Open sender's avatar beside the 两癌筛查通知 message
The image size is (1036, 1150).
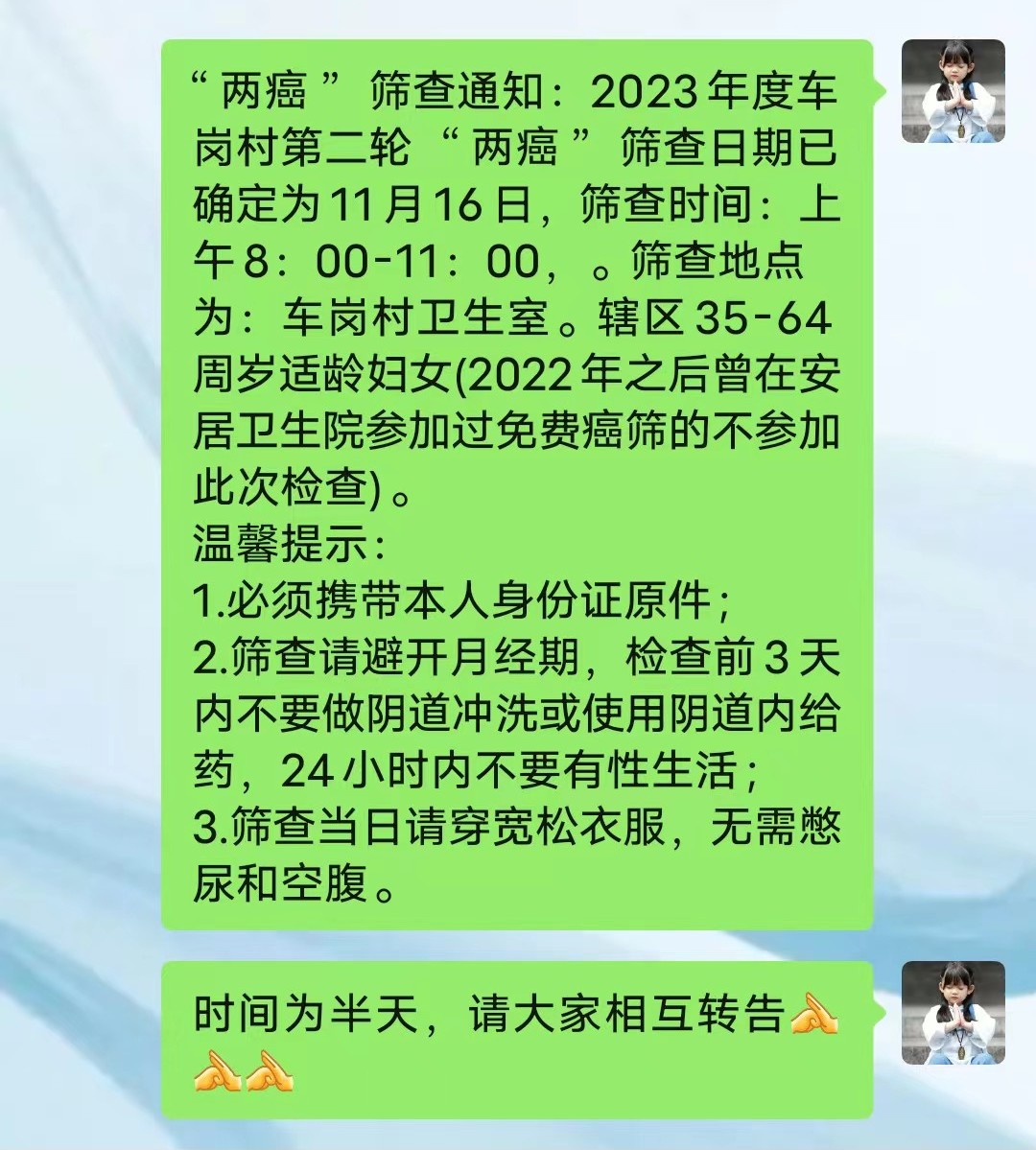click(x=953, y=91)
